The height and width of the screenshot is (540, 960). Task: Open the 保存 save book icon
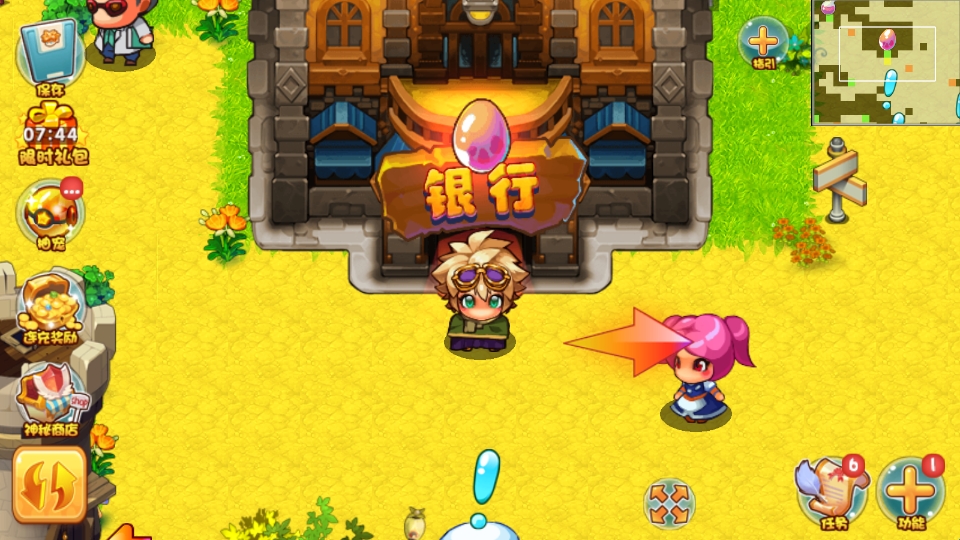(x=50, y=55)
